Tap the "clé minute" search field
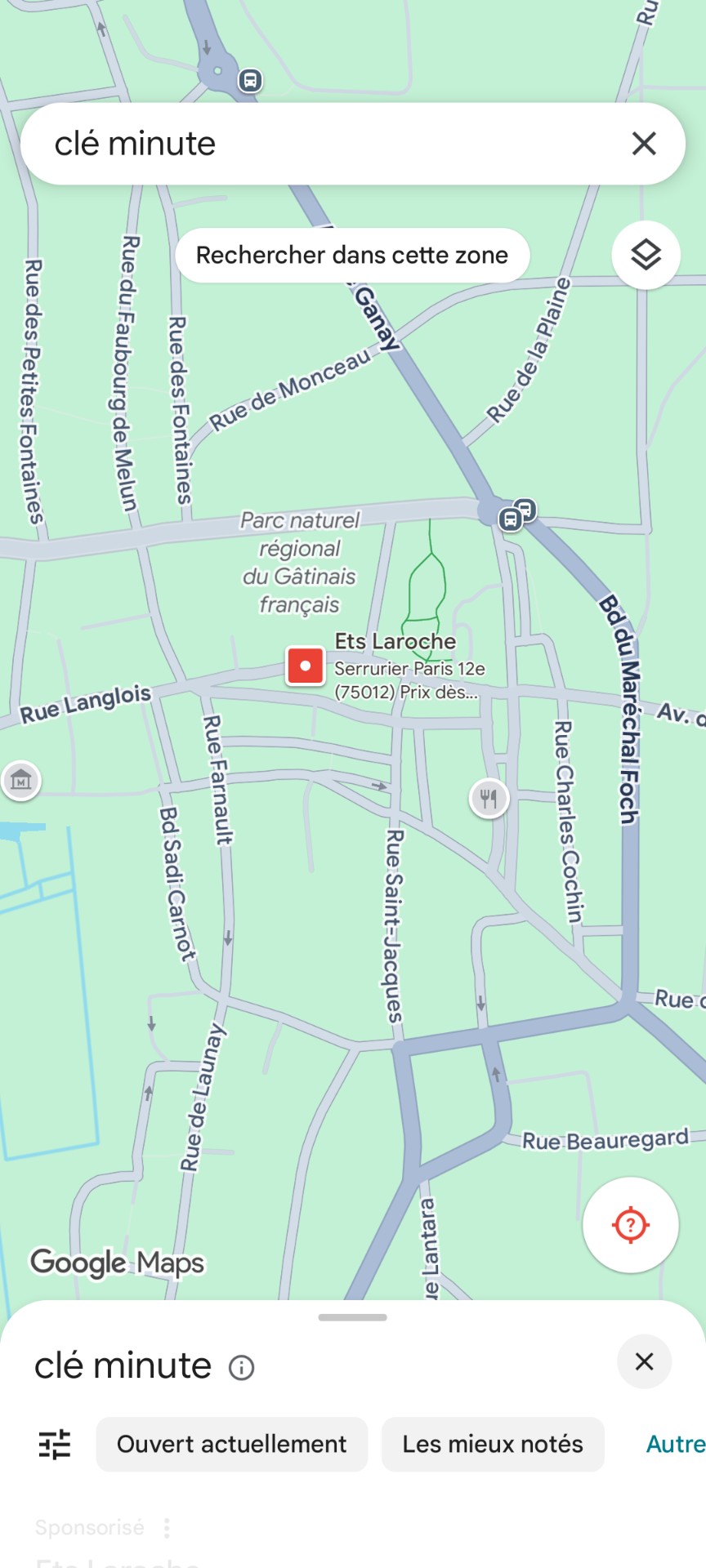The width and height of the screenshot is (706, 1568). coord(327,144)
